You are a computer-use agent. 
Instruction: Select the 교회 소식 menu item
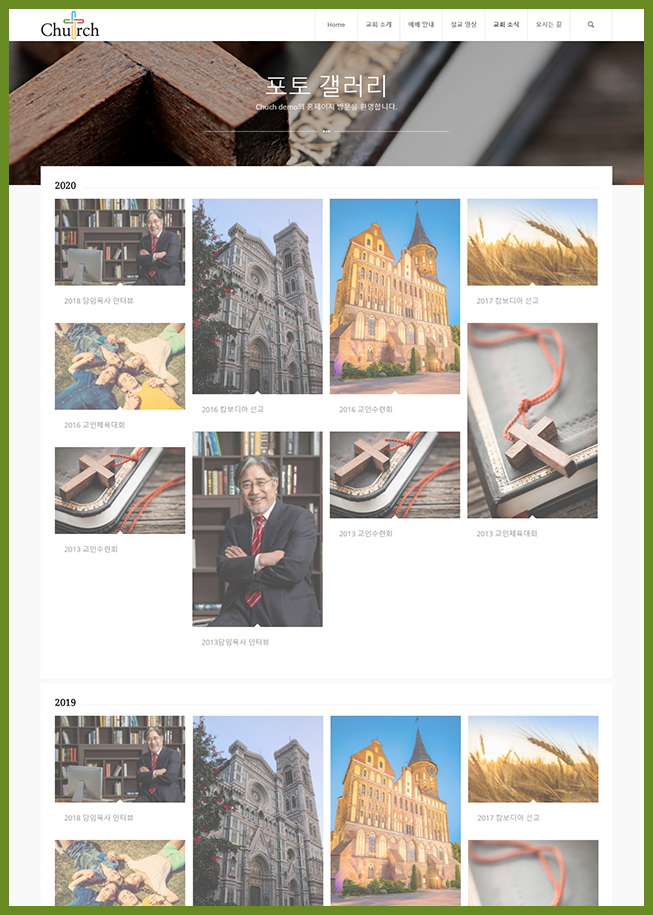coord(506,24)
